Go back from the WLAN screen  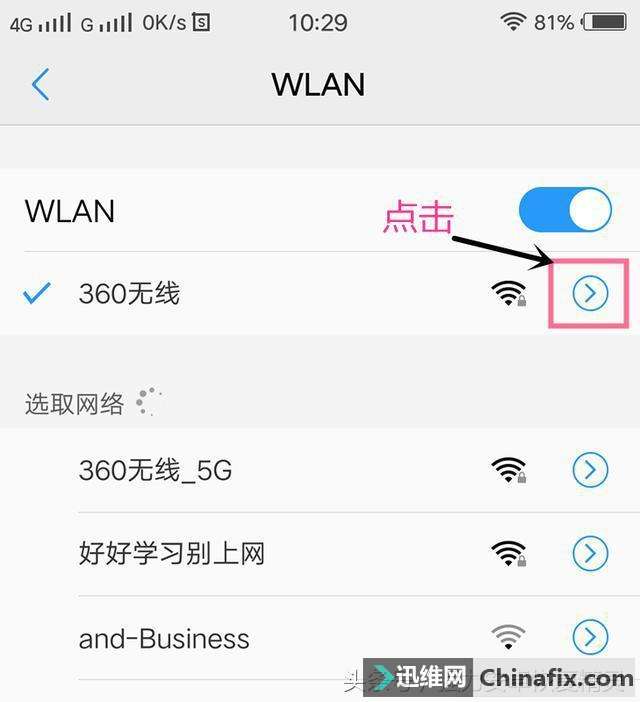pos(40,85)
